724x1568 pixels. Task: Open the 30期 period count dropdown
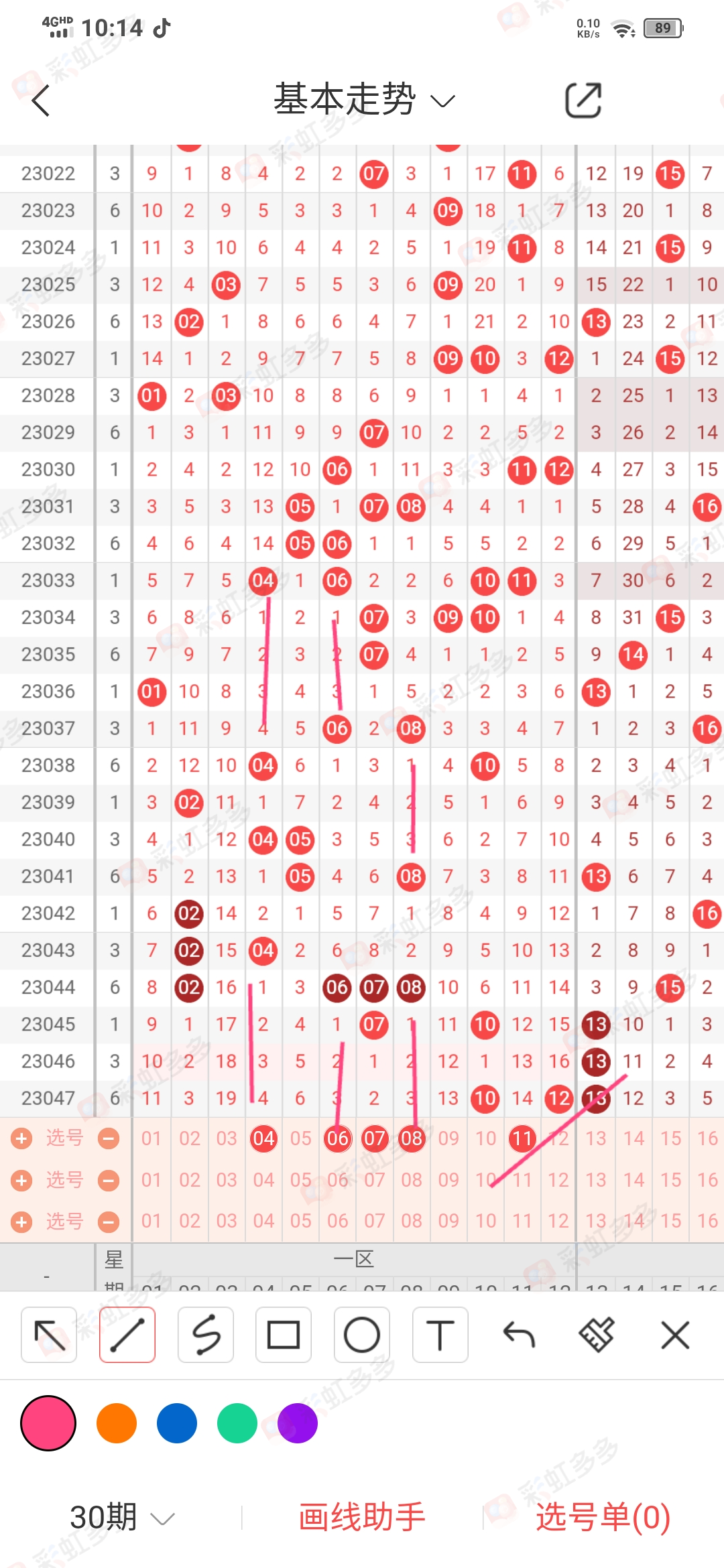pyautogui.click(x=122, y=1517)
